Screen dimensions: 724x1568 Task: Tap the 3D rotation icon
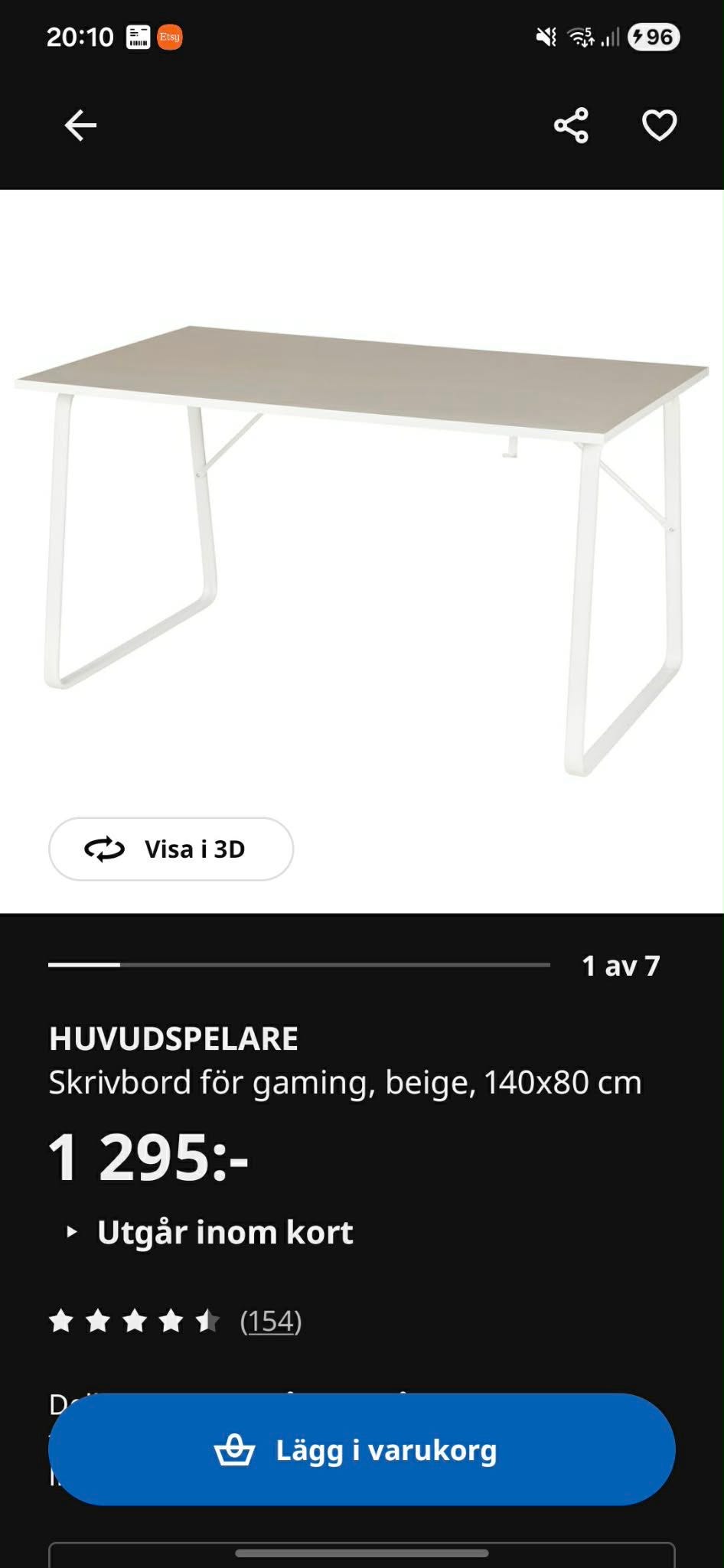pos(105,849)
